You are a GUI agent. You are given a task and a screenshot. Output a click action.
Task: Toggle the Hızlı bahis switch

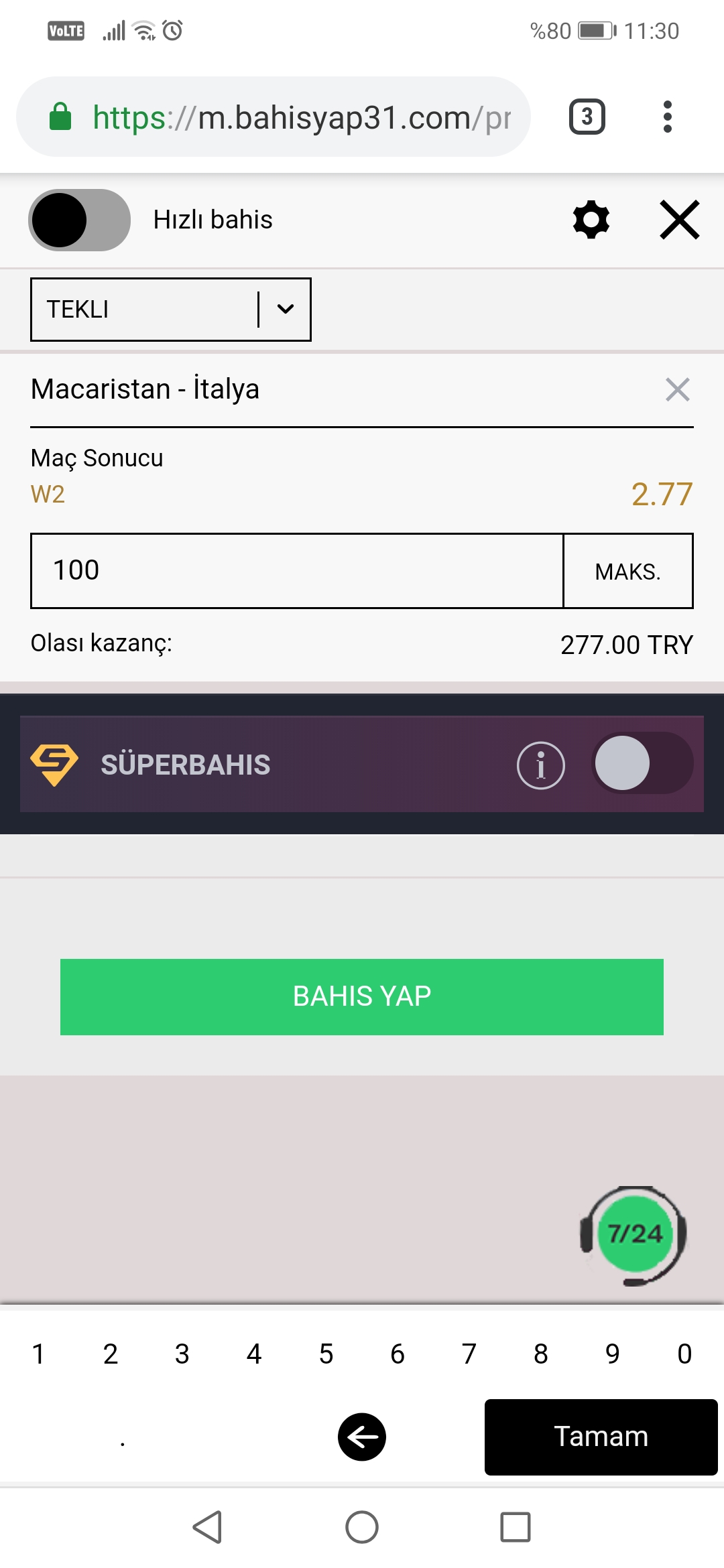pyautogui.click(x=79, y=220)
